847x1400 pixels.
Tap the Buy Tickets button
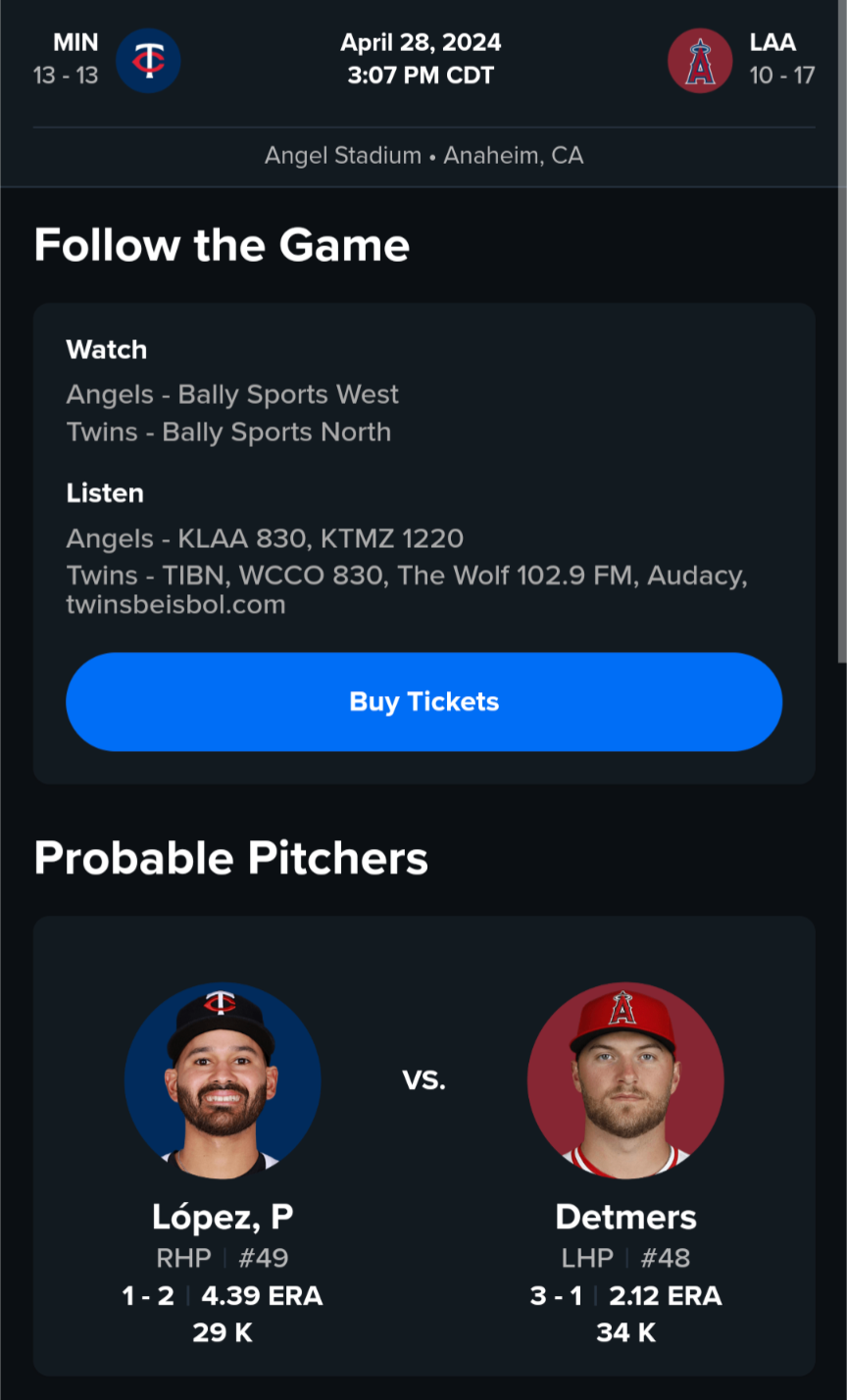(423, 702)
